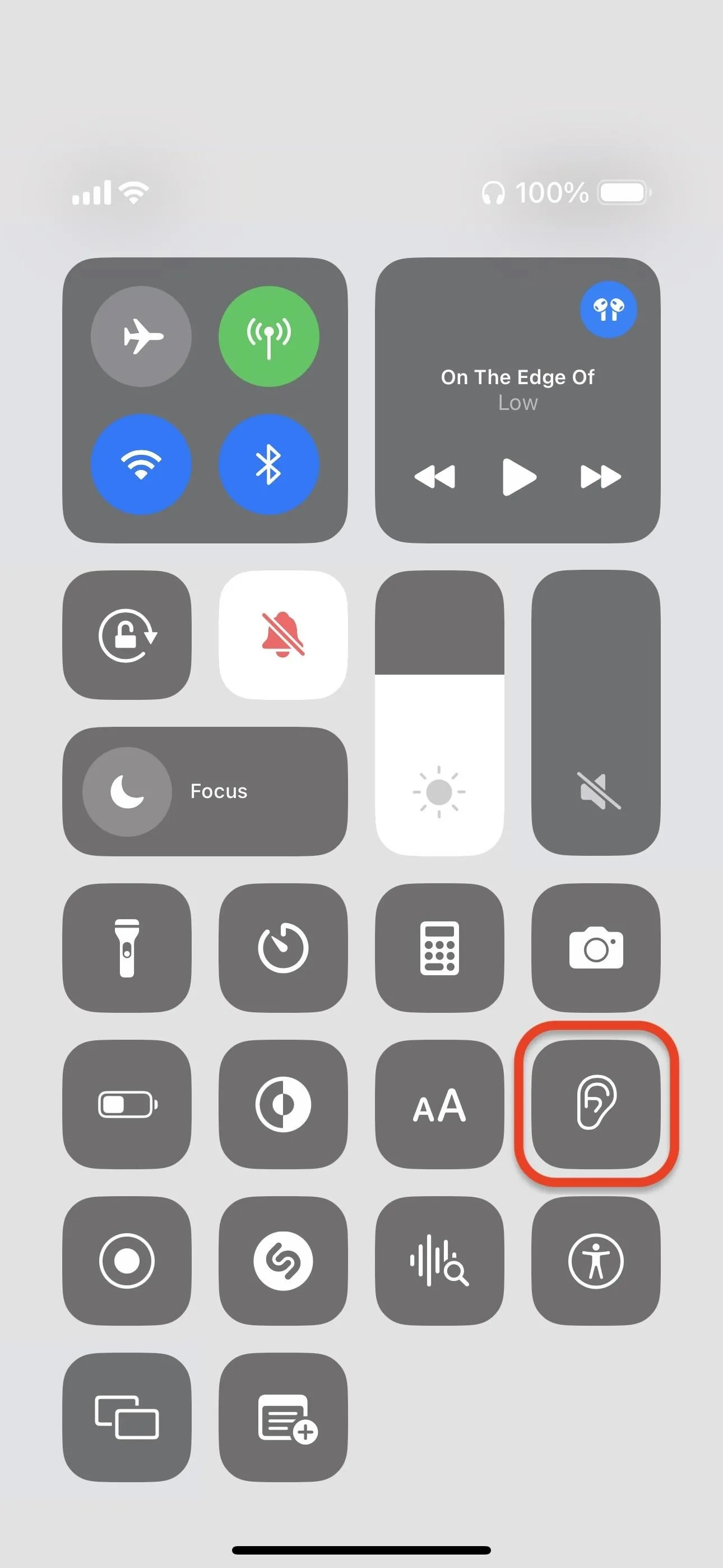Open the timer control
The height and width of the screenshot is (1568, 723).
pos(283,948)
